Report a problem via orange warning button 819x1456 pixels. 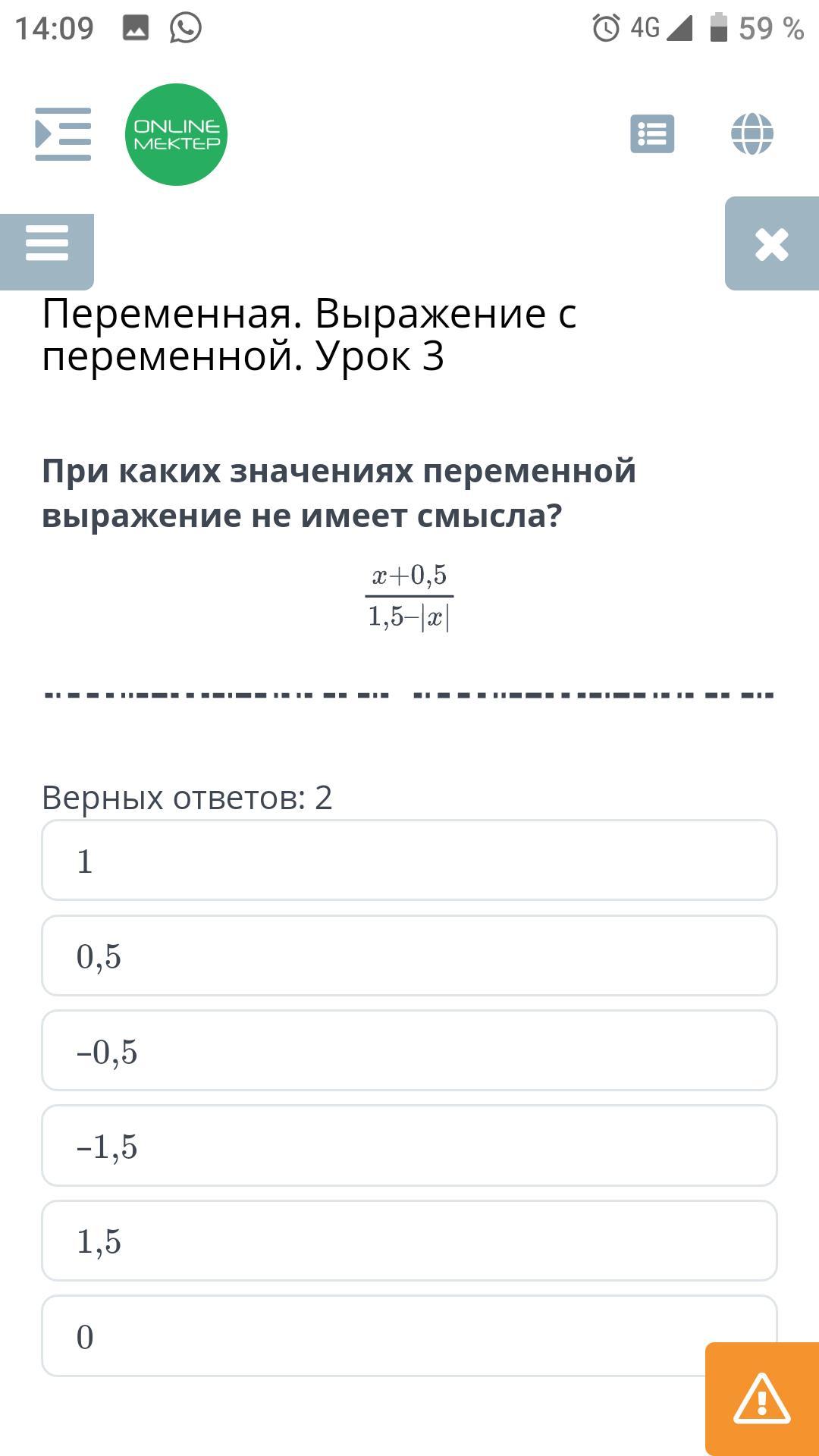pos(762,1398)
